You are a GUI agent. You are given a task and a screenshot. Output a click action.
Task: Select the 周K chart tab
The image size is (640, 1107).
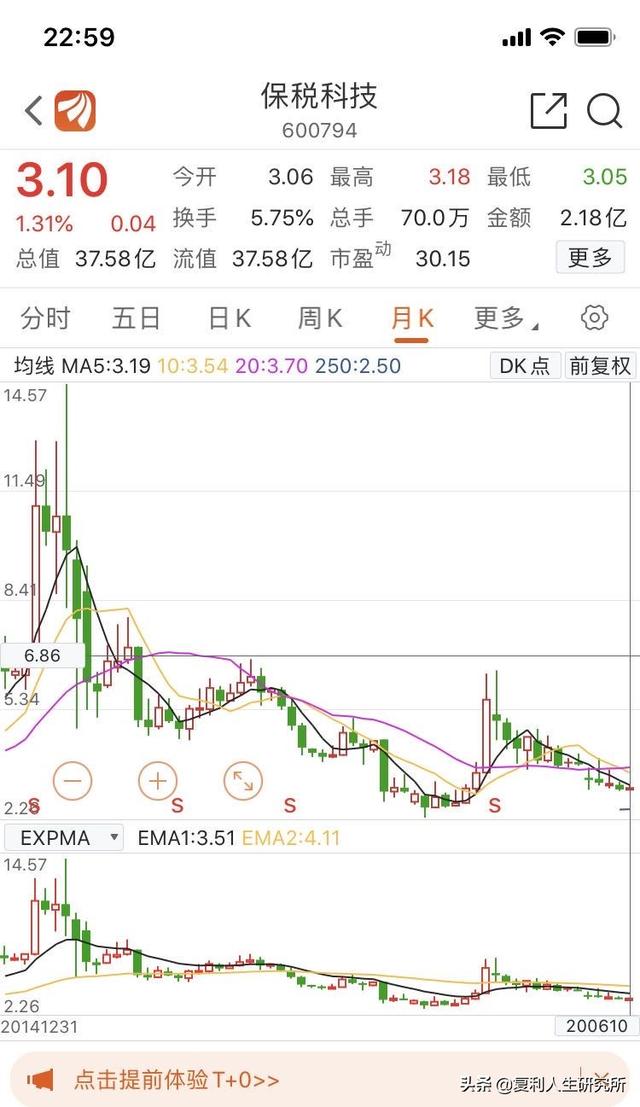click(x=320, y=318)
